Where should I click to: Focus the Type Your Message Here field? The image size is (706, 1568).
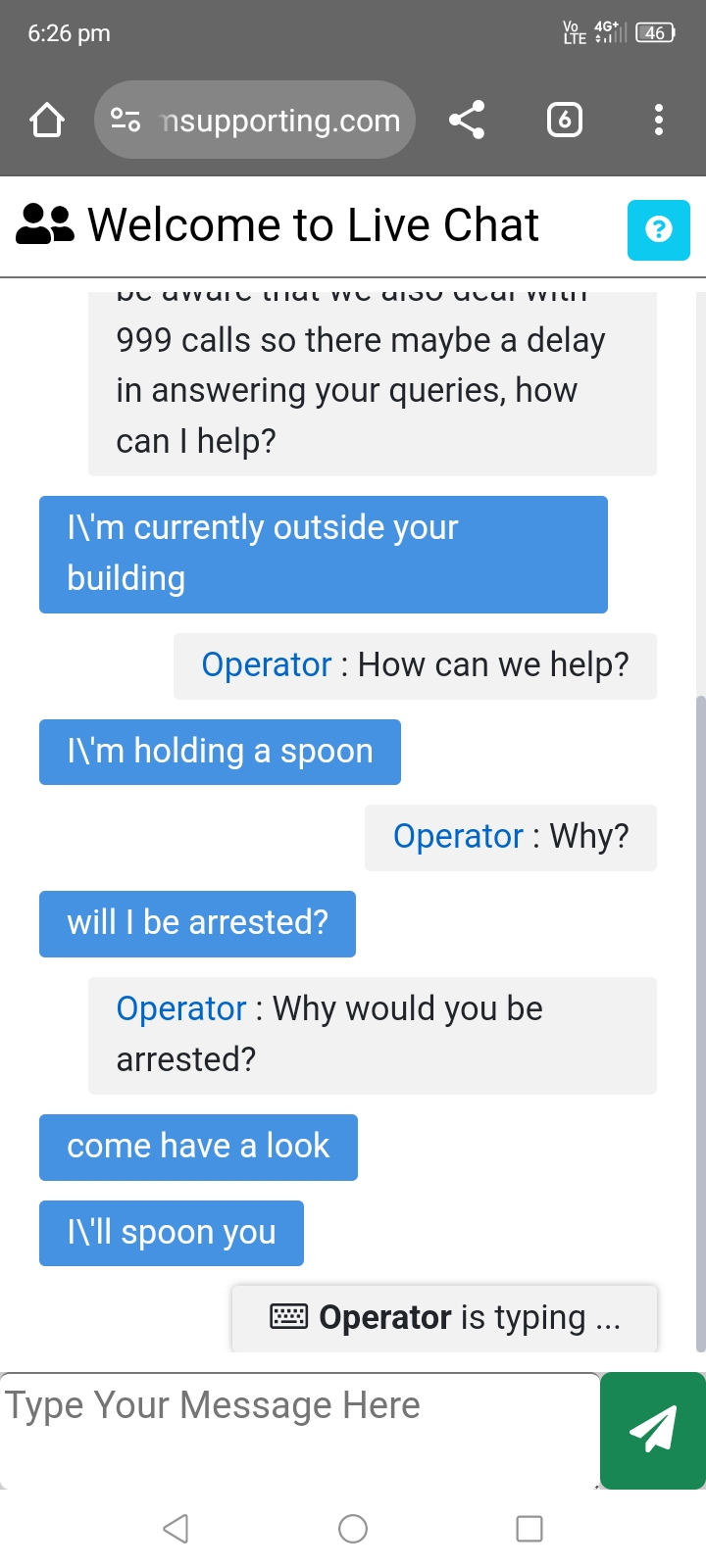(x=299, y=1430)
